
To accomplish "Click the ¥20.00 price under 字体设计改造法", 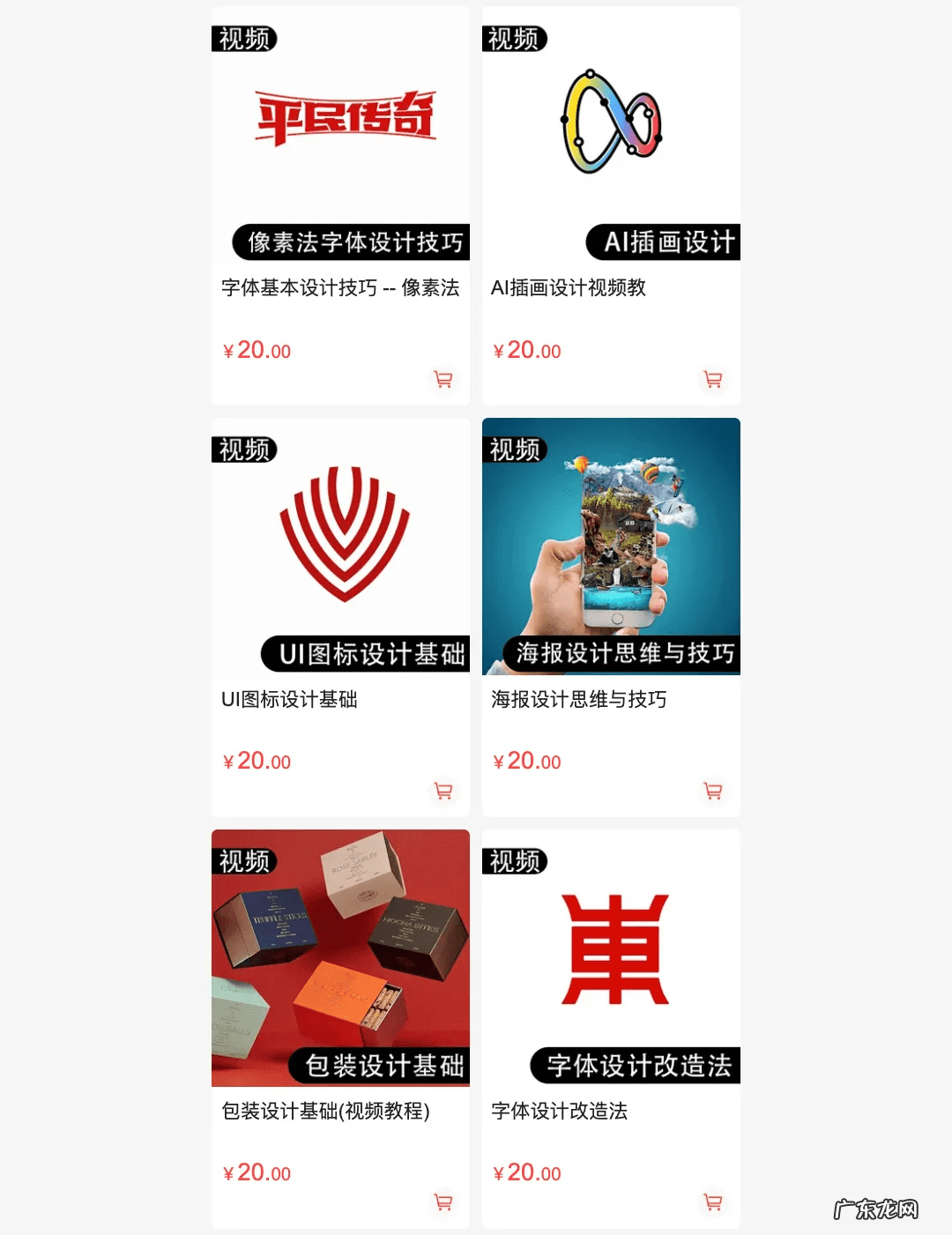I will pos(526,1173).
